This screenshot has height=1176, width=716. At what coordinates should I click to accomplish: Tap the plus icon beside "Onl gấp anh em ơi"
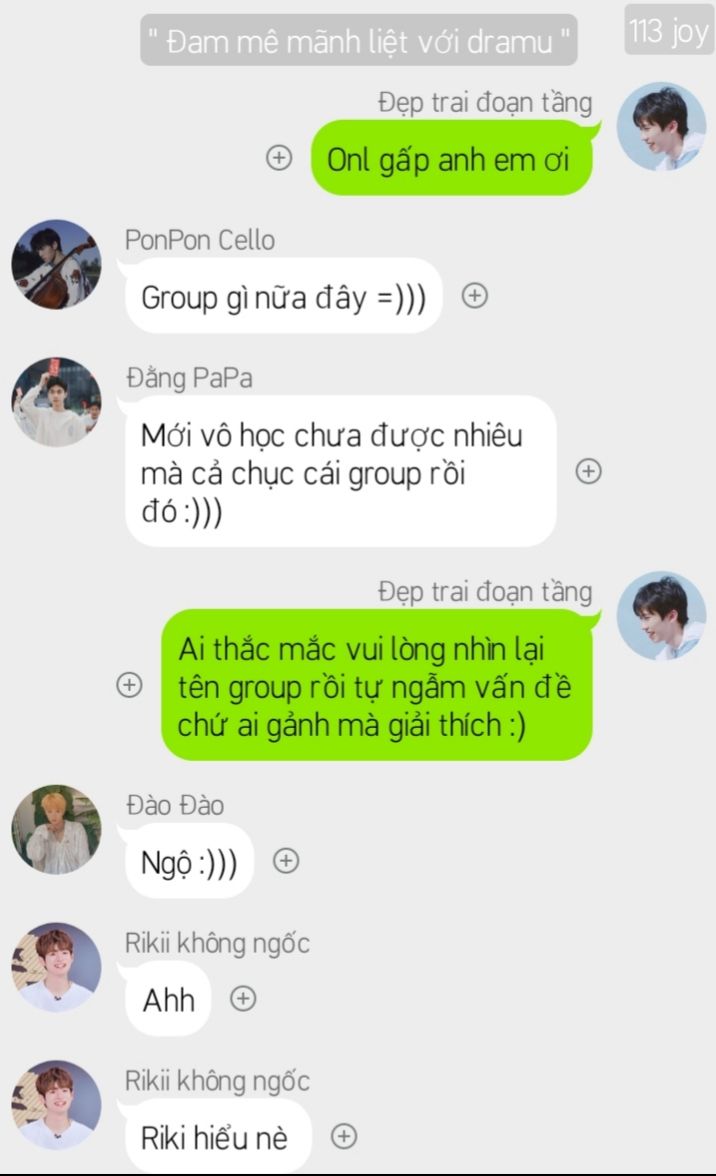point(279,158)
